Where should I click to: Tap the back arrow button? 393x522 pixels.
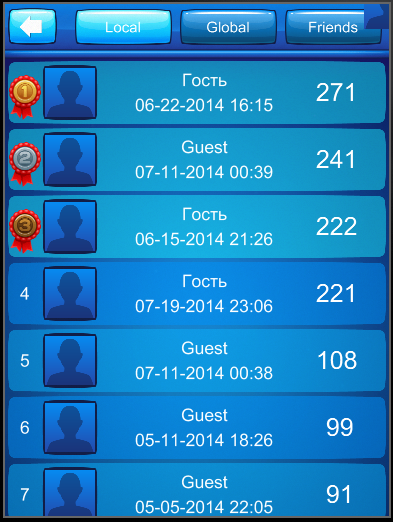[32, 27]
